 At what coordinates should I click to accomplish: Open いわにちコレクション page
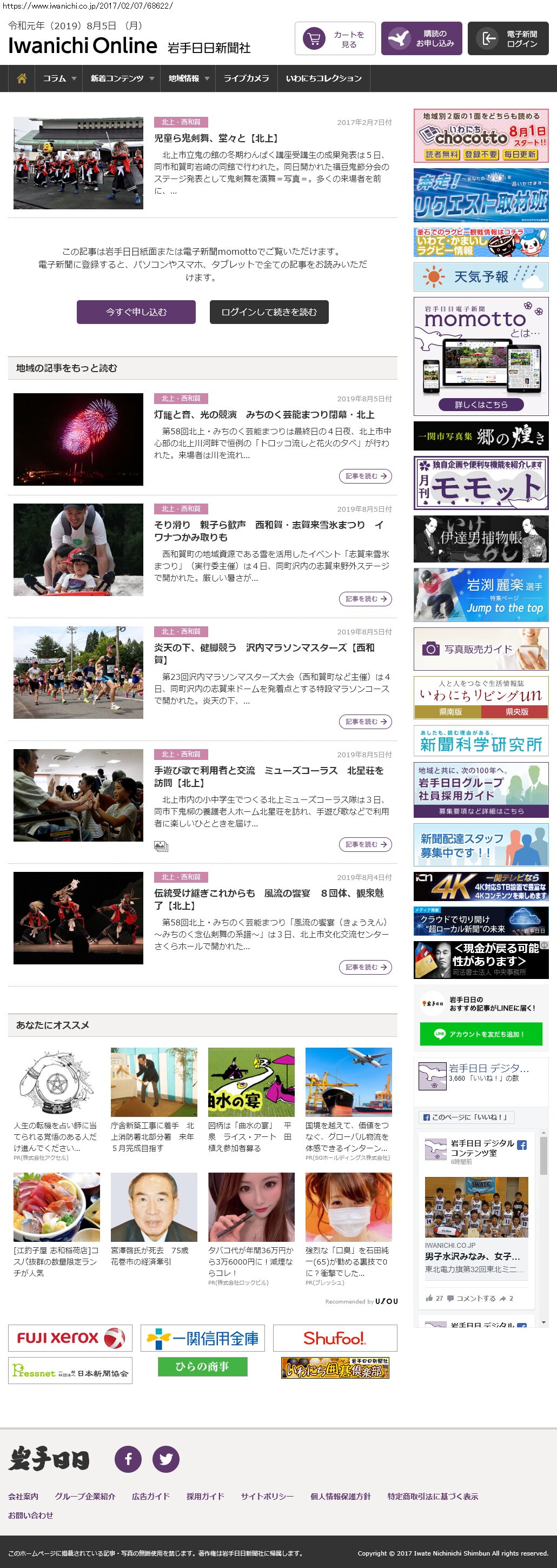click(324, 78)
